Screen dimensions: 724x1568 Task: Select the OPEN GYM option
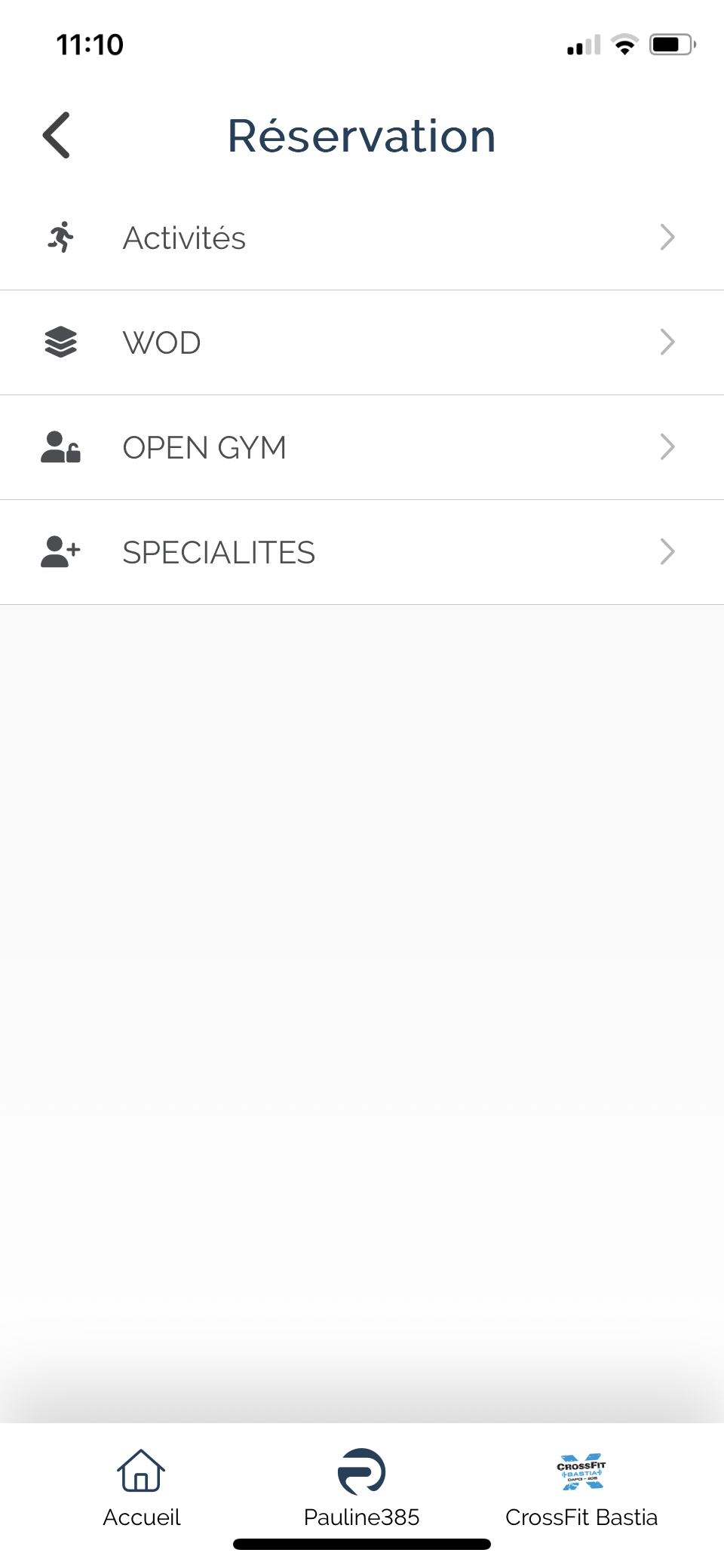pyautogui.click(x=362, y=448)
